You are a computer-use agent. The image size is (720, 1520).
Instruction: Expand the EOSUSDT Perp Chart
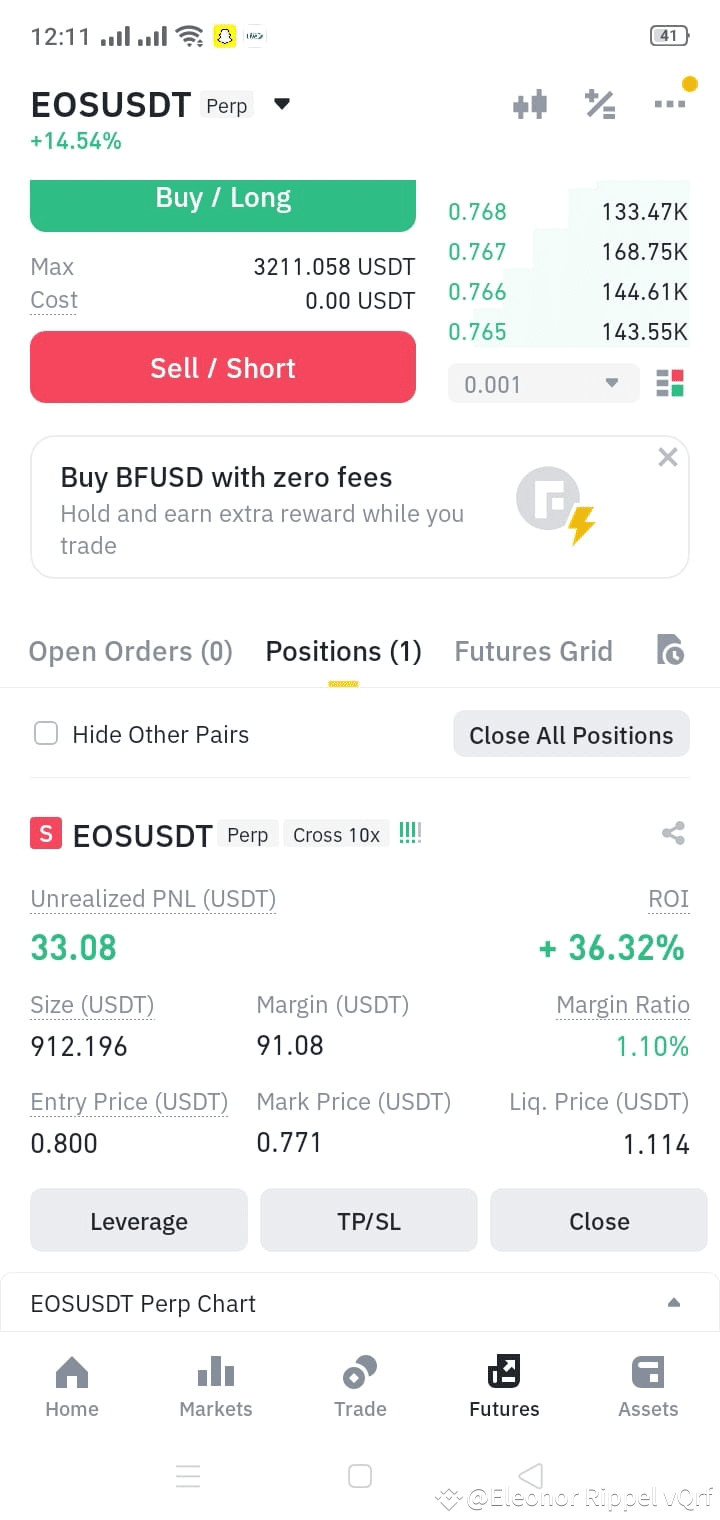point(360,1303)
